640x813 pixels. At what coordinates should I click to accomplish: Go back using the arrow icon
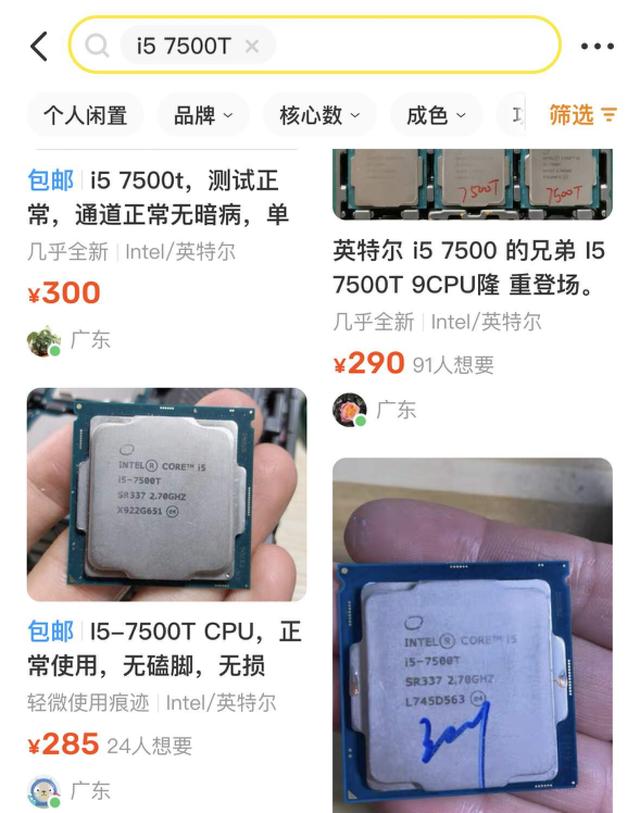pyautogui.click(x=39, y=46)
